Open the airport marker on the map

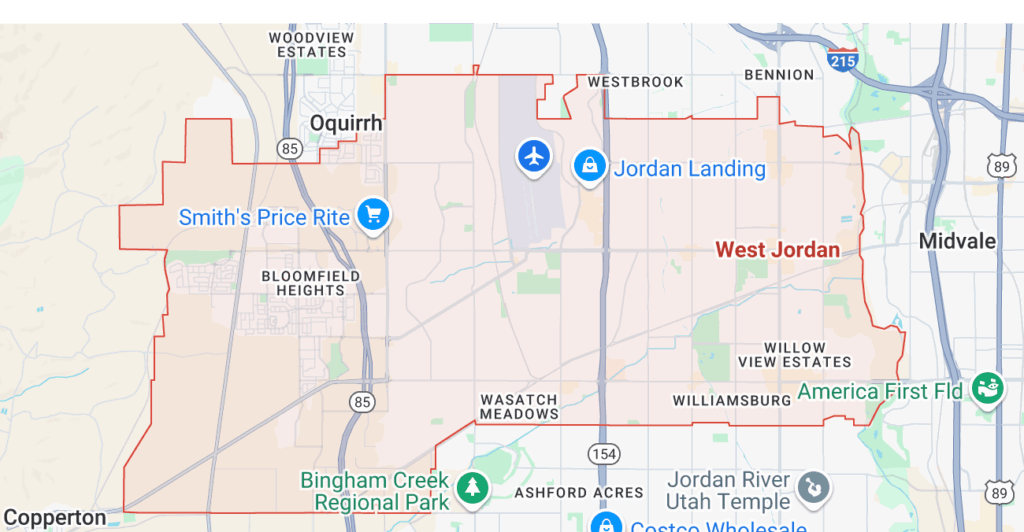click(x=535, y=156)
